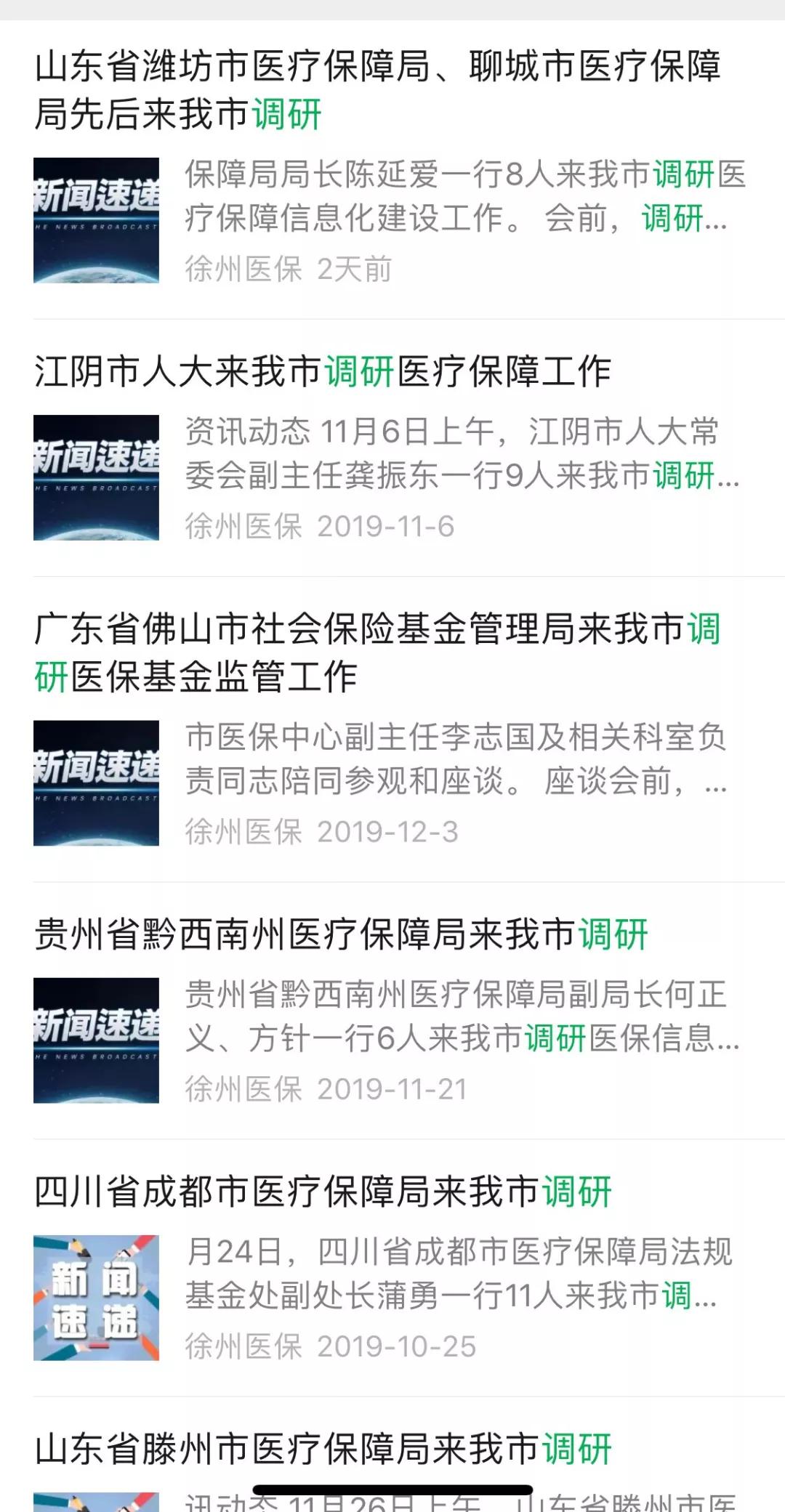
Task: Open the Sichuan Chengdu medical security bureau article
Action: [x=323, y=1192]
